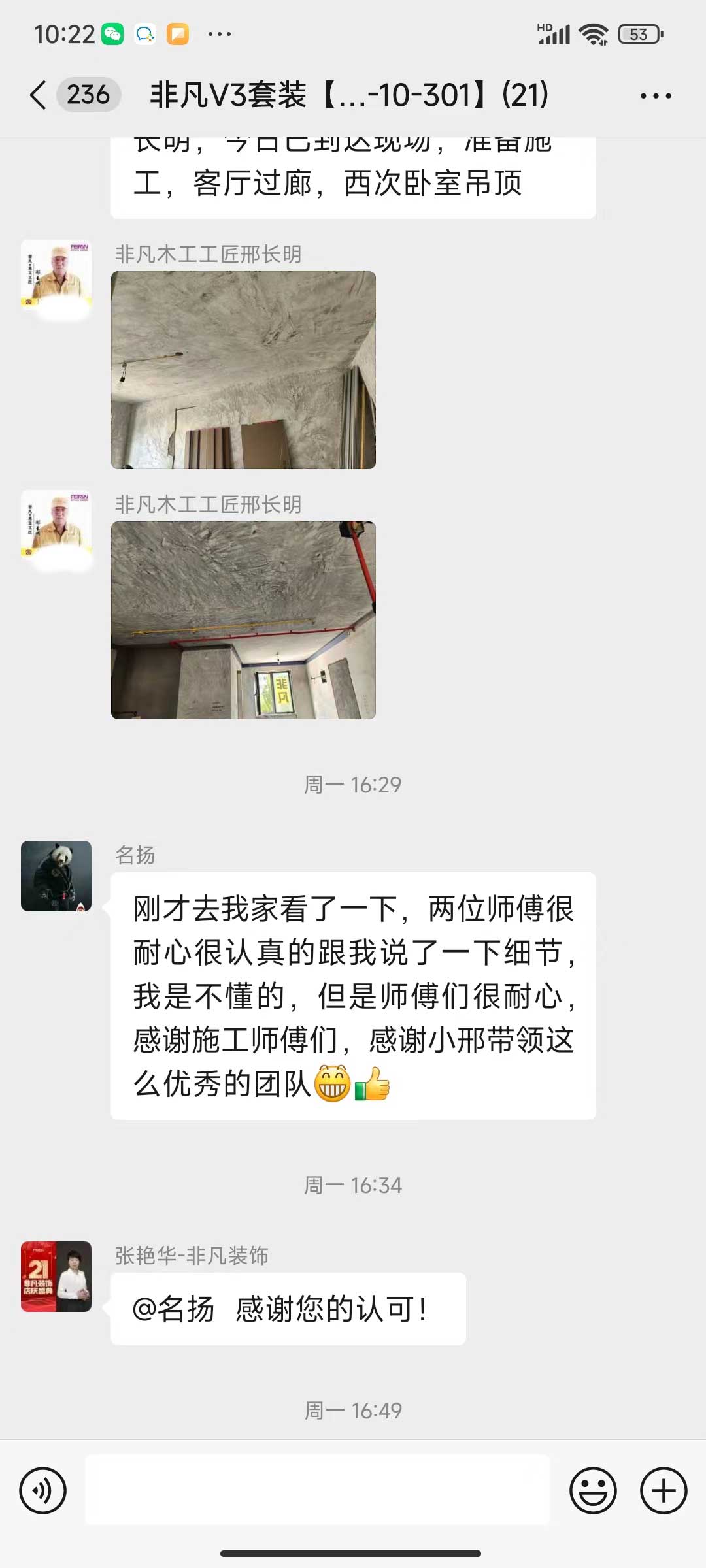The image size is (706, 1568).
Task: Open the group chat options menu
Action: pos(655,96)
